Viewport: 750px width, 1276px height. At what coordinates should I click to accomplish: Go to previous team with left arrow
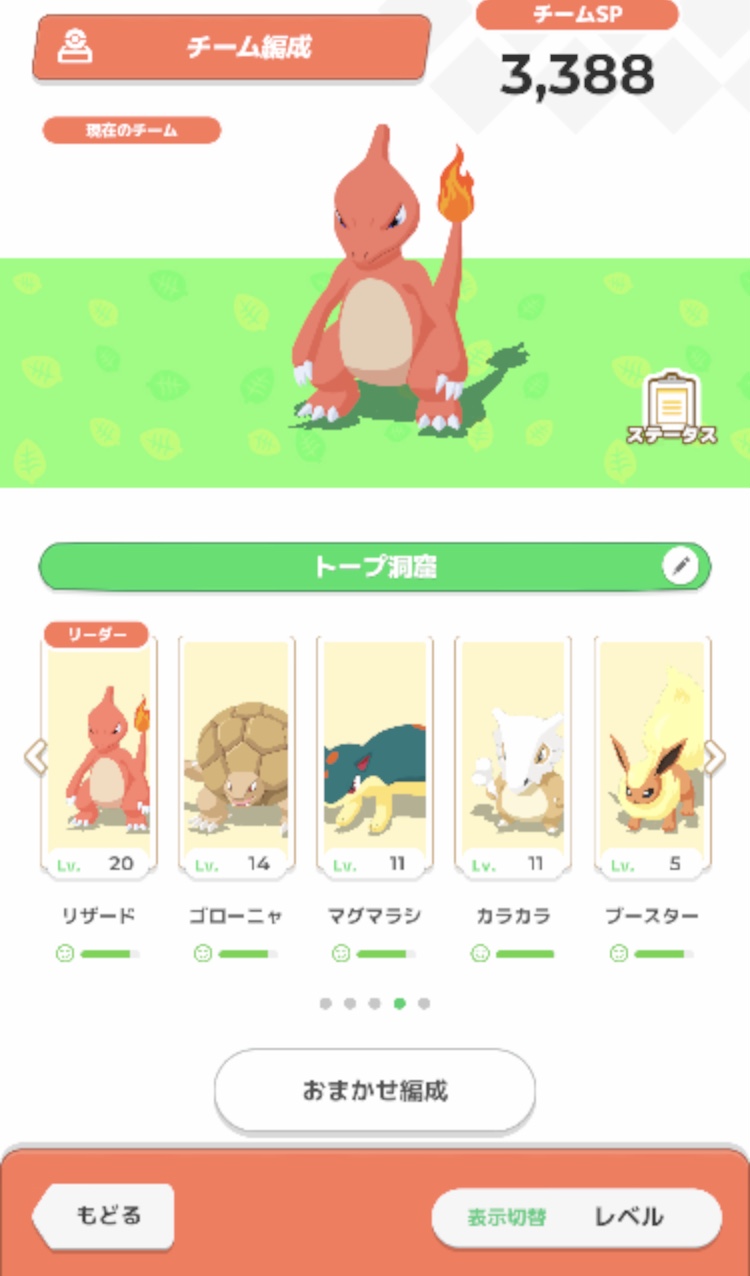[35, 757]
